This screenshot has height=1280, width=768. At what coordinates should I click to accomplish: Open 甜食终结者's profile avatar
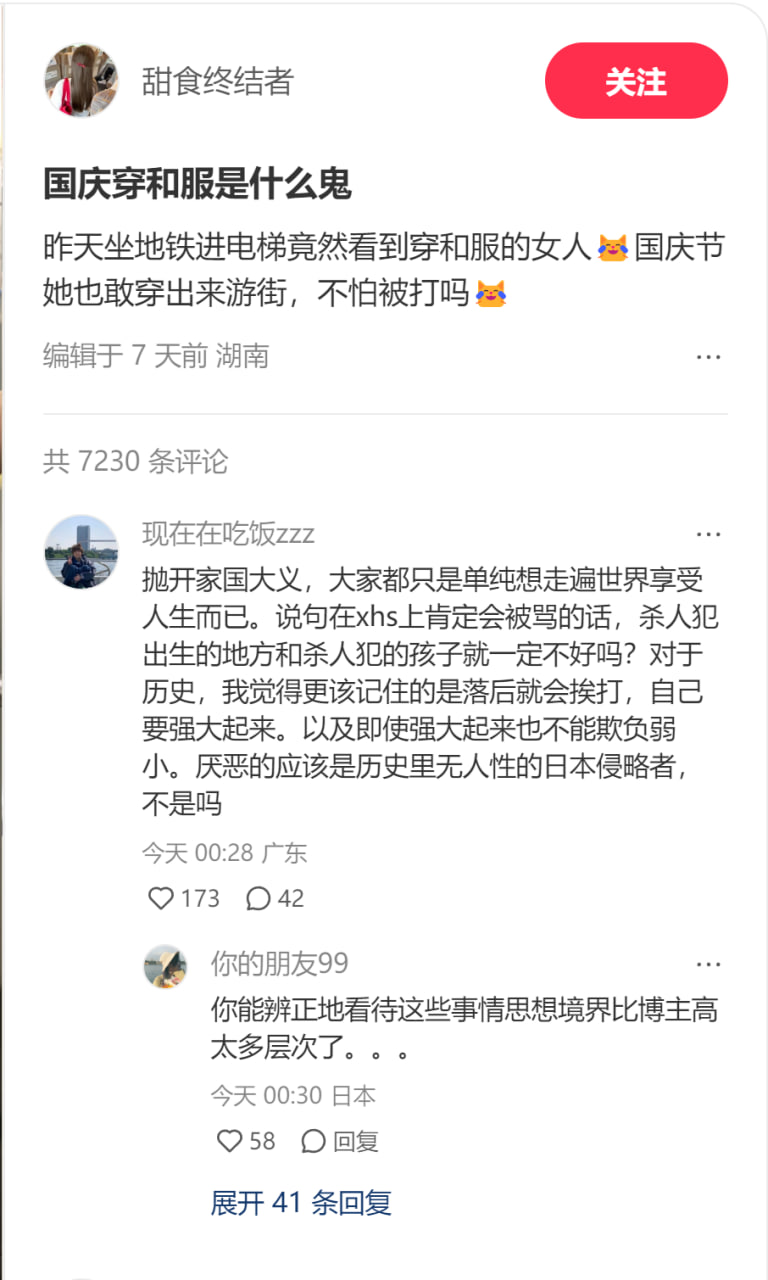pos(81,81)
